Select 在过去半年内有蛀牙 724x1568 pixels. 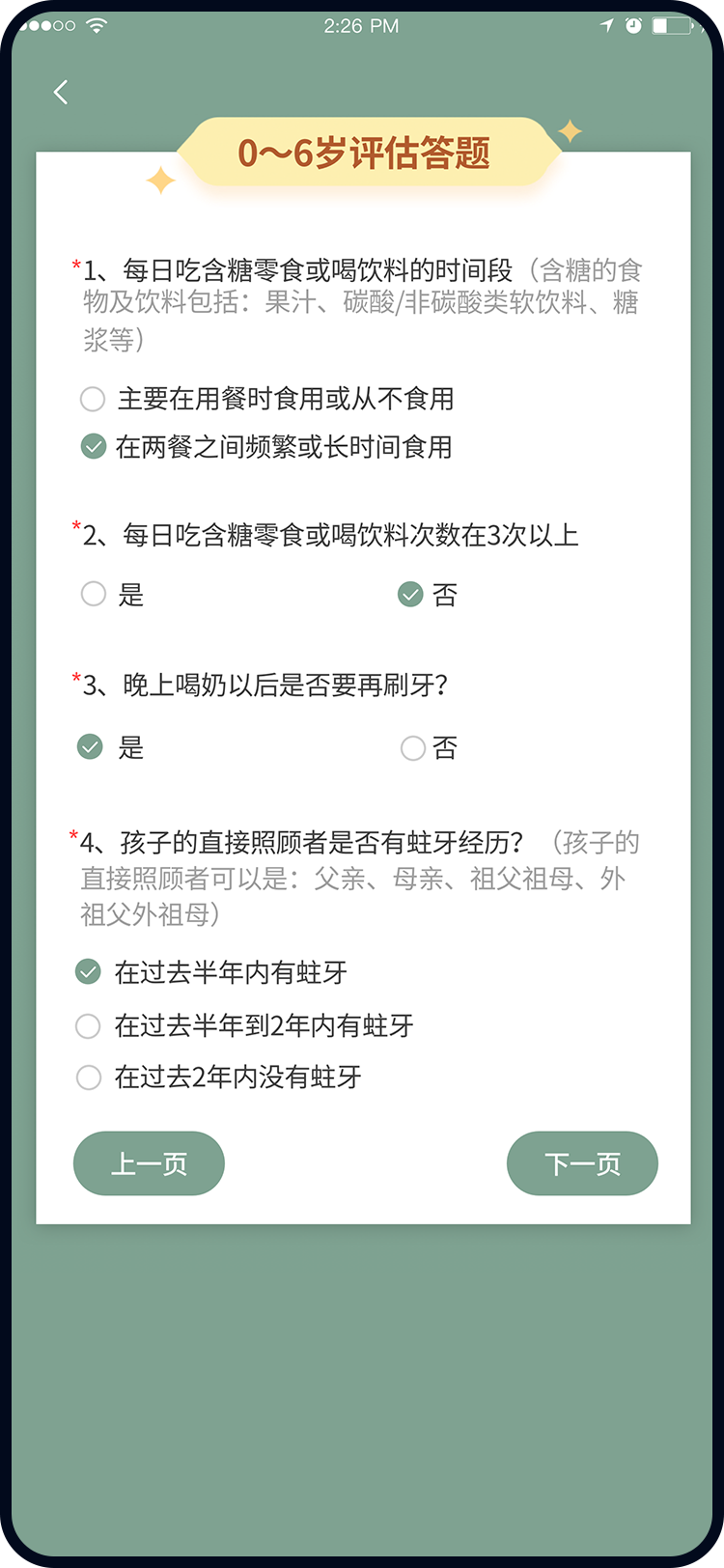click(x=89, y=972)
